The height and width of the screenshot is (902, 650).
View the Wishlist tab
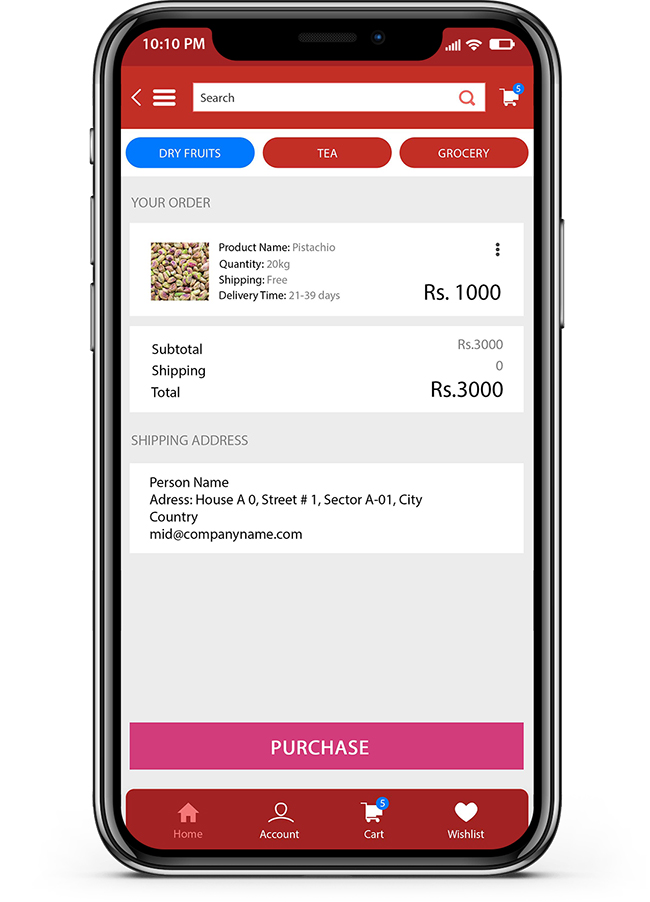point(466,821)
